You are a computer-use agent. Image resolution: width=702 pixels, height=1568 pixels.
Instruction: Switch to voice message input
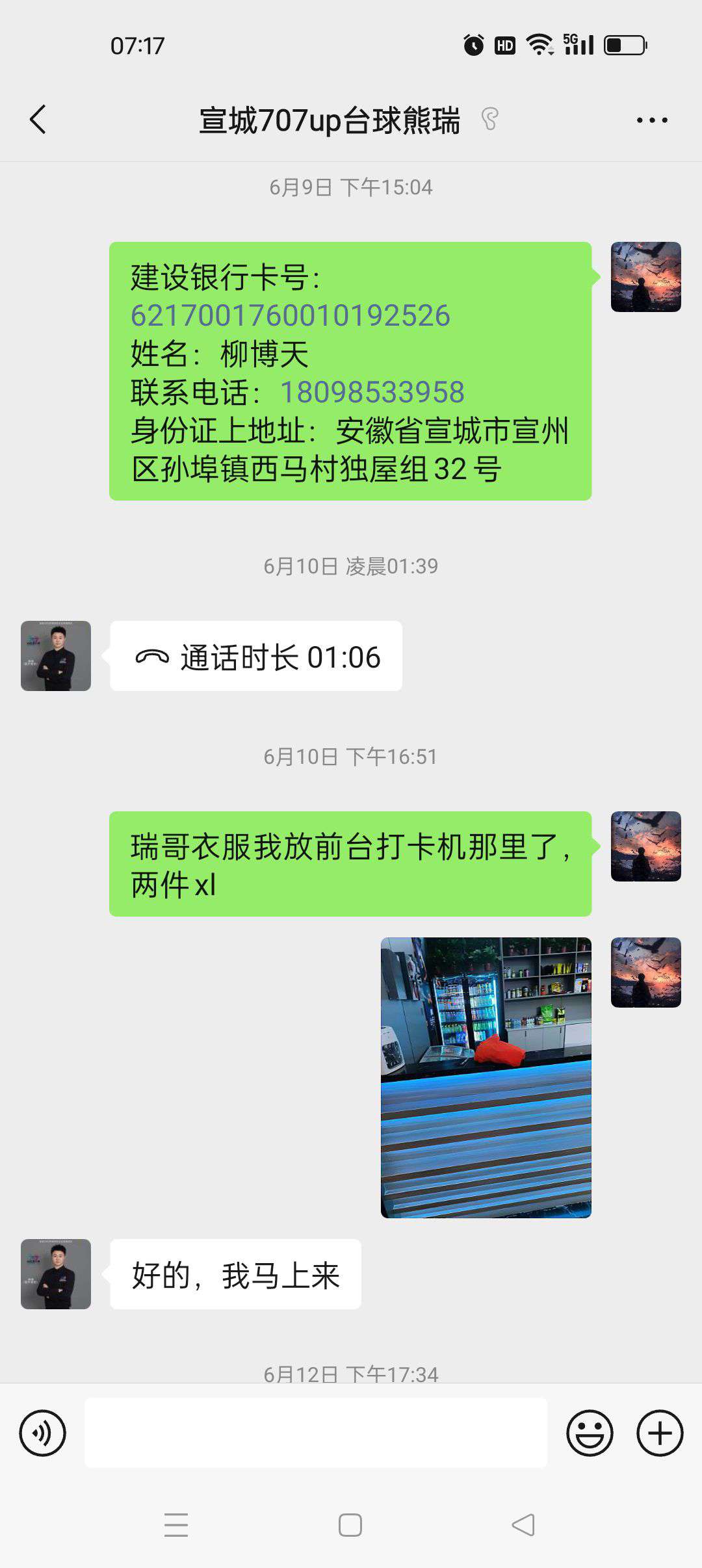coord(43,1433)
